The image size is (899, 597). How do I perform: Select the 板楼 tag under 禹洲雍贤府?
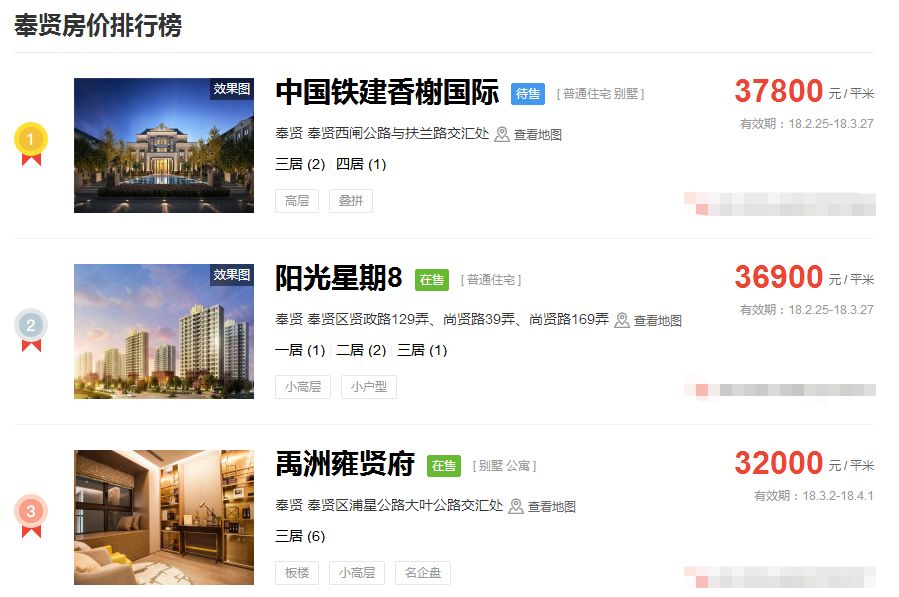[297, 573]
